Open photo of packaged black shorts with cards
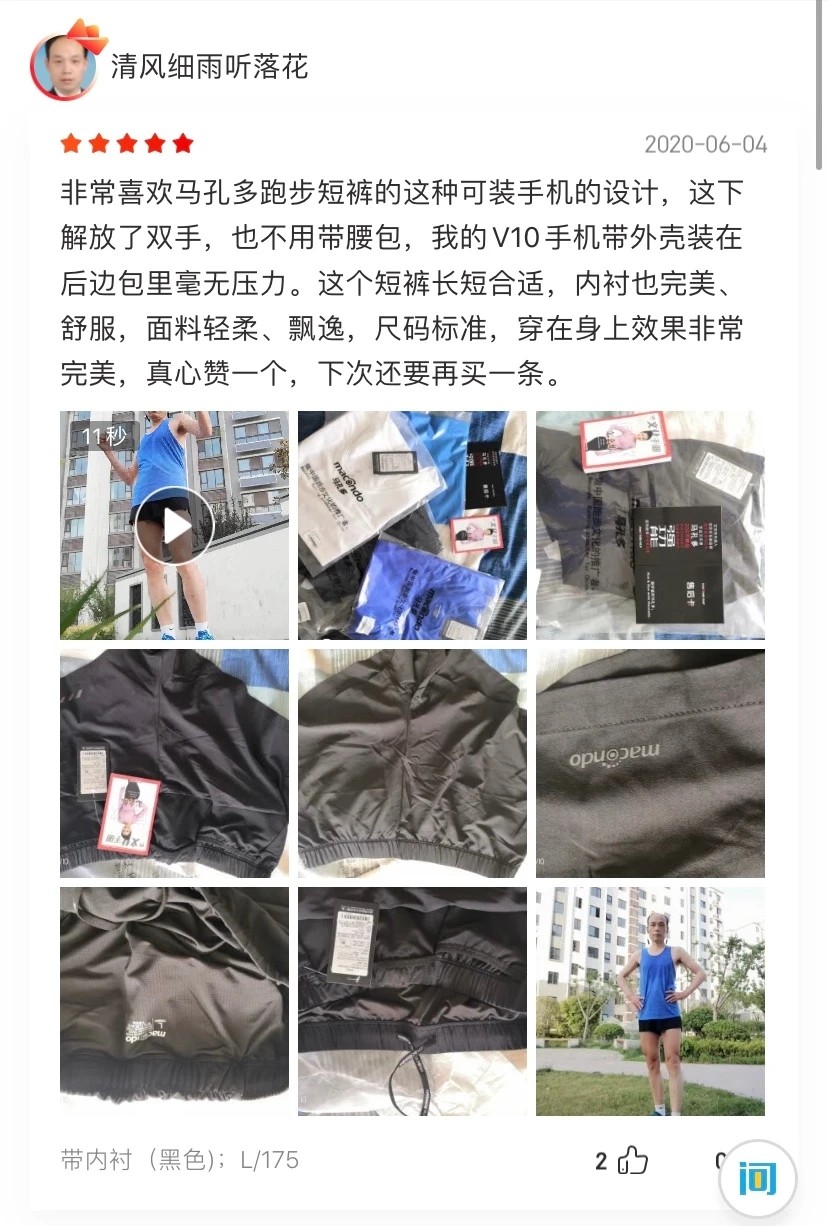Screen dimensions: 828x1226 pyautogui.click(x=650, y=525)
